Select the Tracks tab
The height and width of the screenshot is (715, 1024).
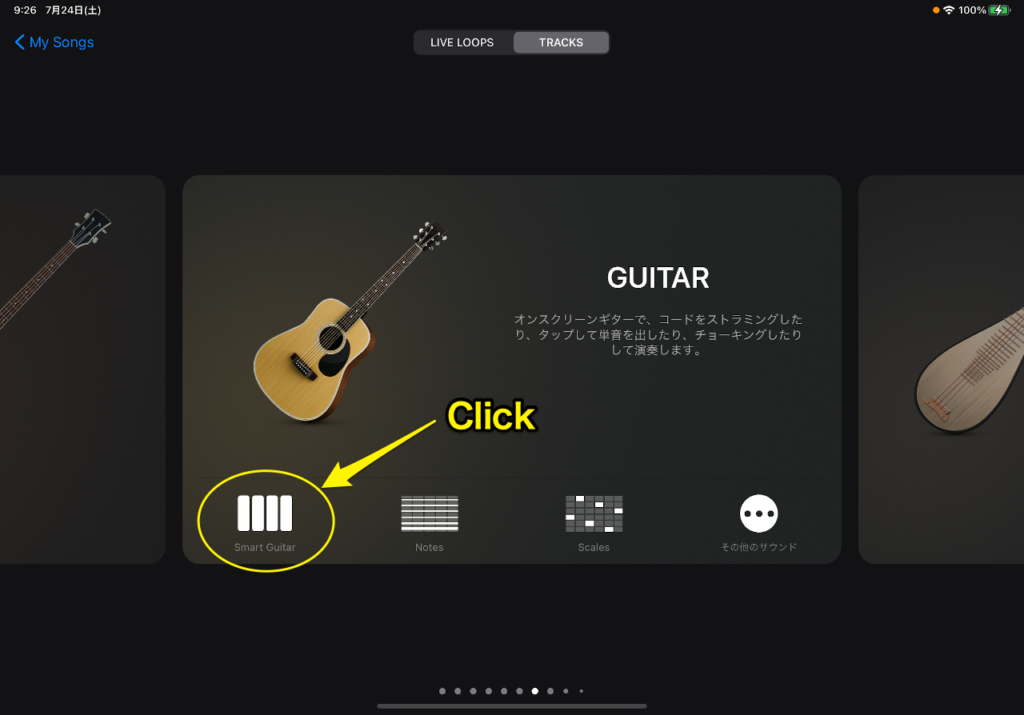pos(560,42)
